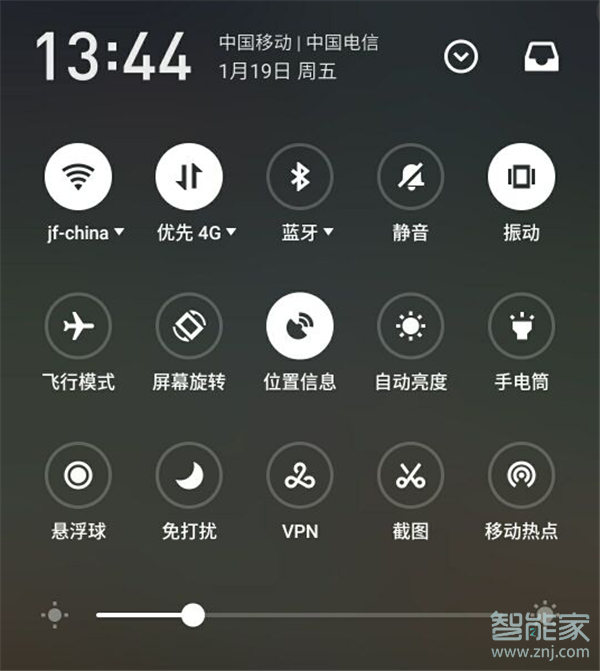600x671 pixels.
Task: Toggle screen rotation (屏幕旋转)
Action: tap(188, 327)
